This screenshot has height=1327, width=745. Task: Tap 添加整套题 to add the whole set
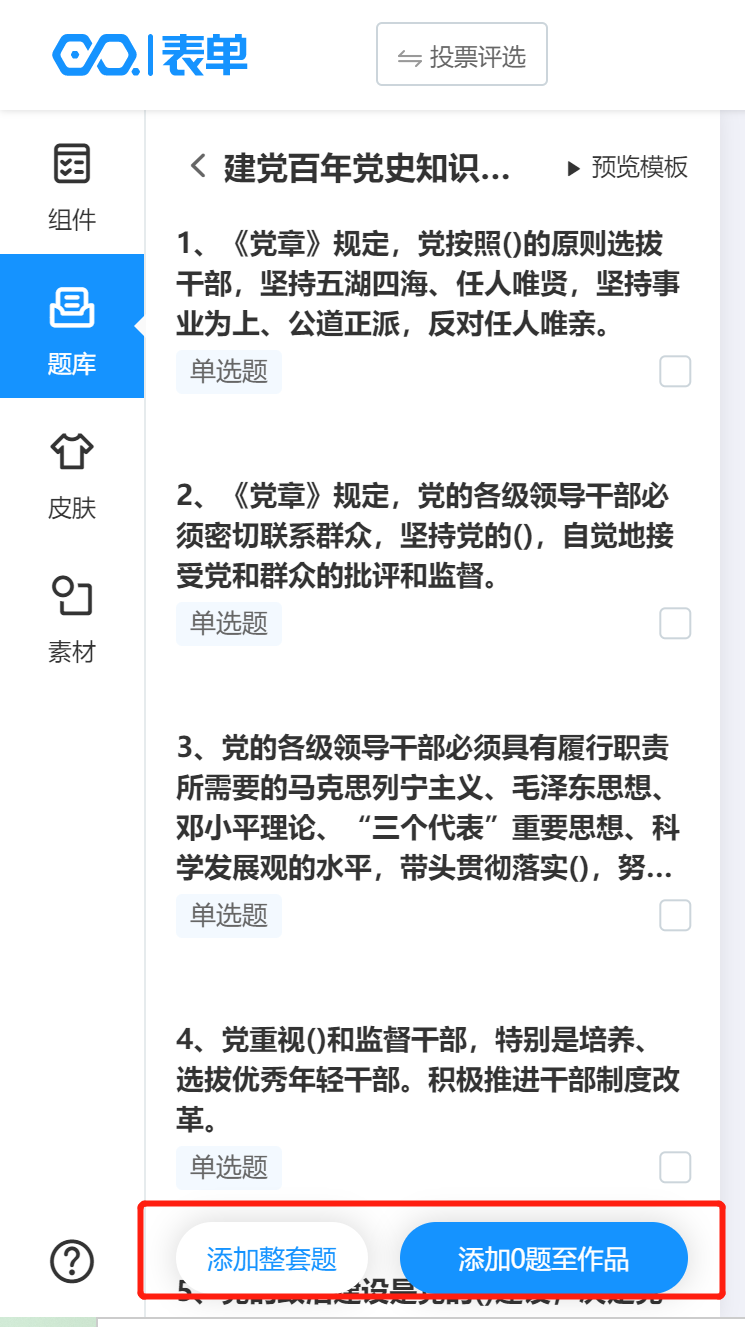tap(272, 1259)
